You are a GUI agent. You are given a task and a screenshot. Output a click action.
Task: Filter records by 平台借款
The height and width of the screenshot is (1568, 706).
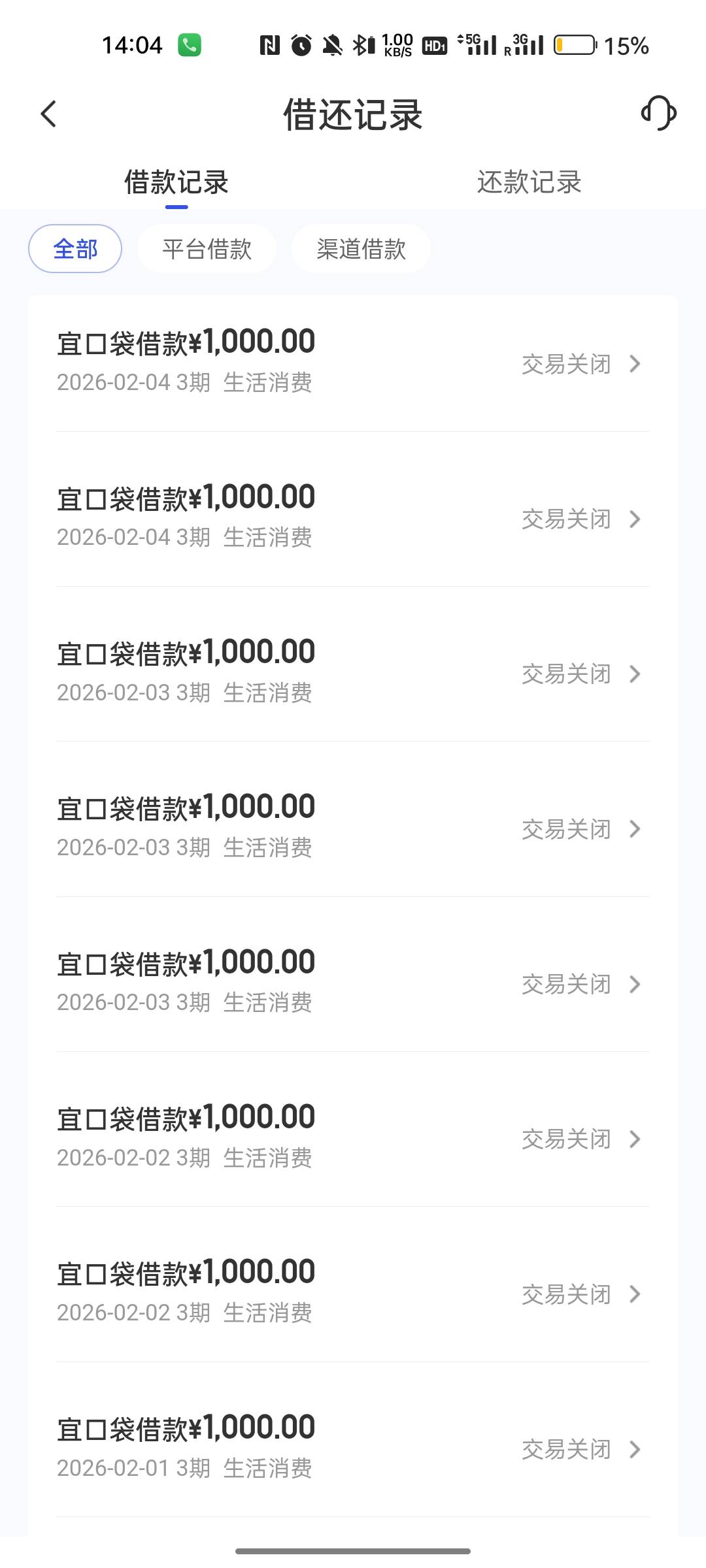click(207, 249)
